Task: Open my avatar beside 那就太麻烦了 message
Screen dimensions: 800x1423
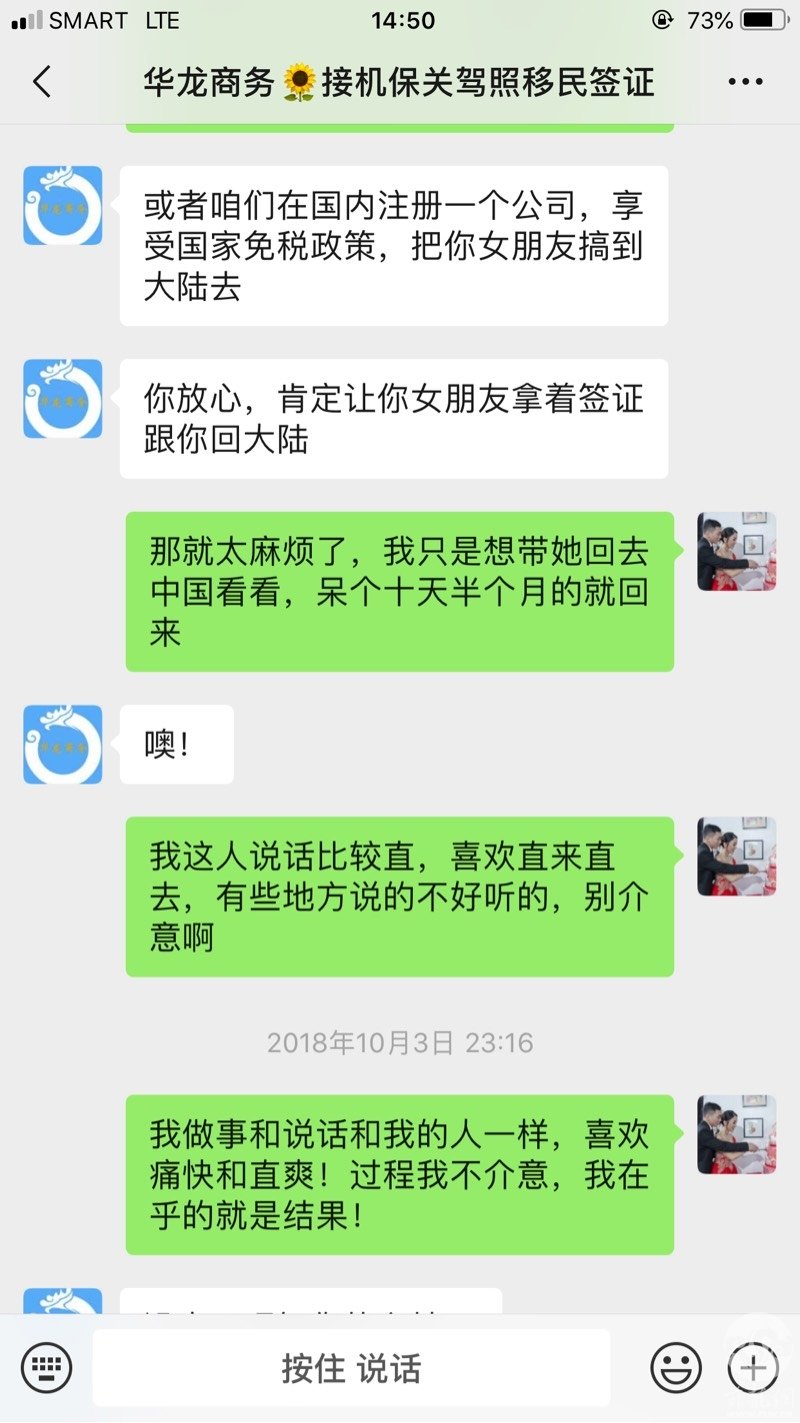Action: coord(736,551)
